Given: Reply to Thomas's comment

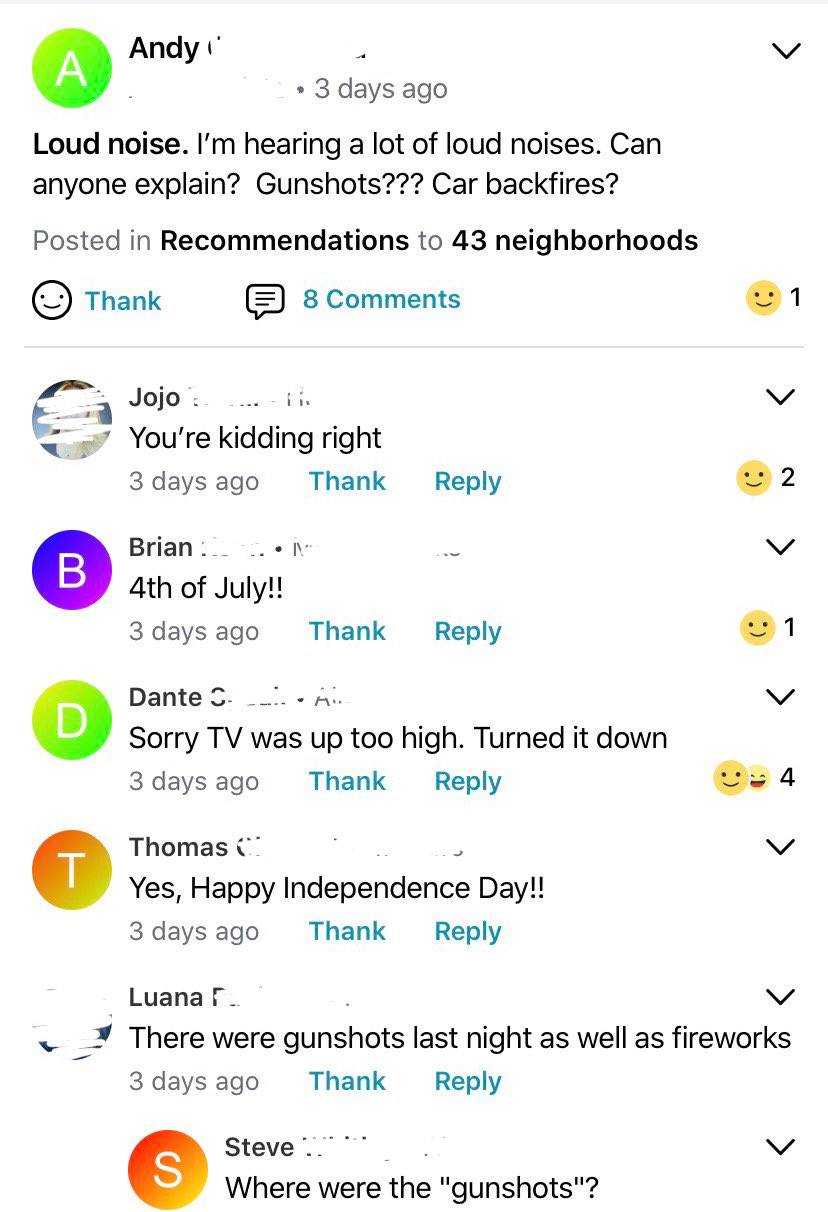Looking at the screenshot, I should click(467, 931).
